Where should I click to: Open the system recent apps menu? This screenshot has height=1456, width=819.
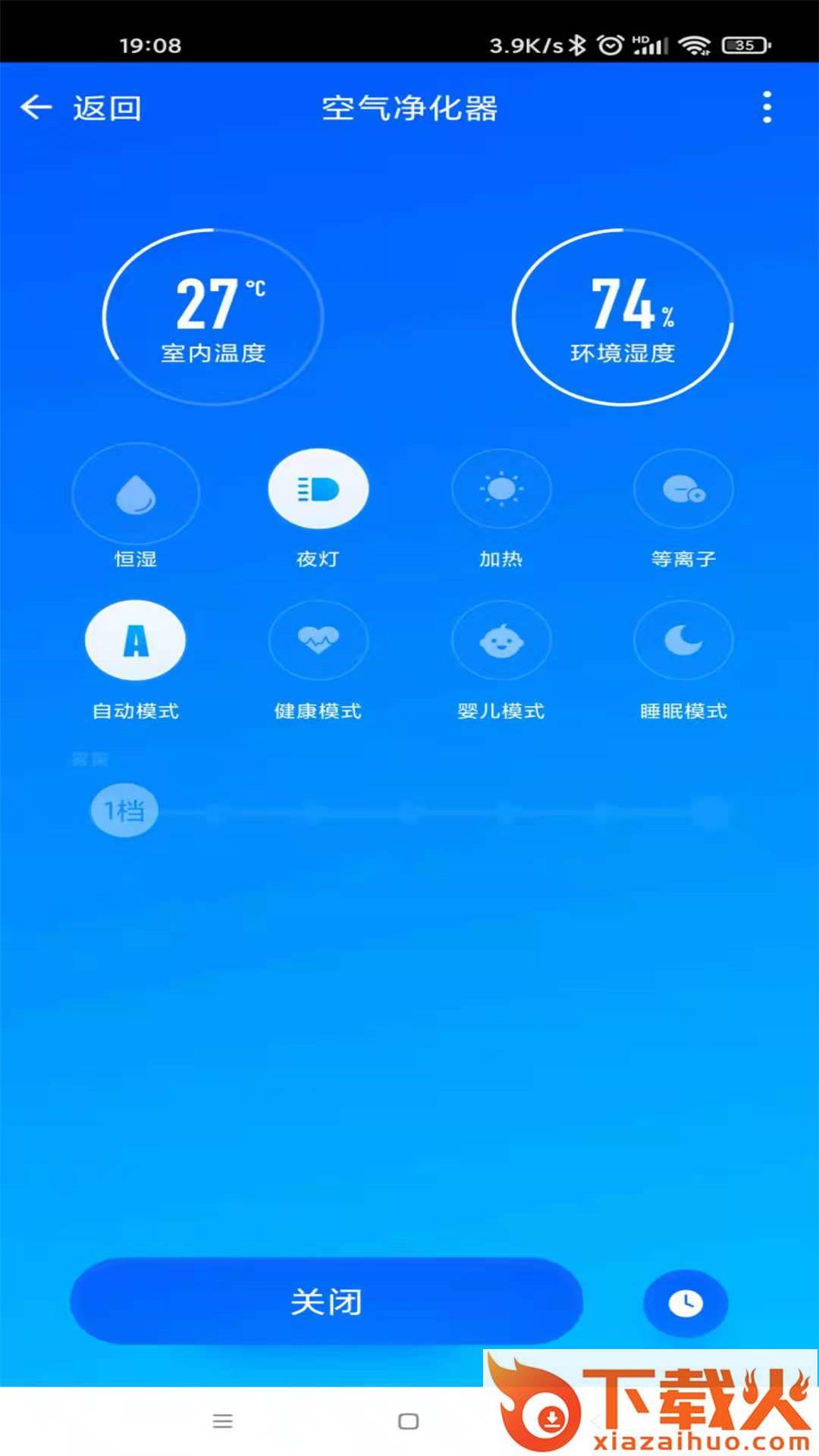point(222,1421)
